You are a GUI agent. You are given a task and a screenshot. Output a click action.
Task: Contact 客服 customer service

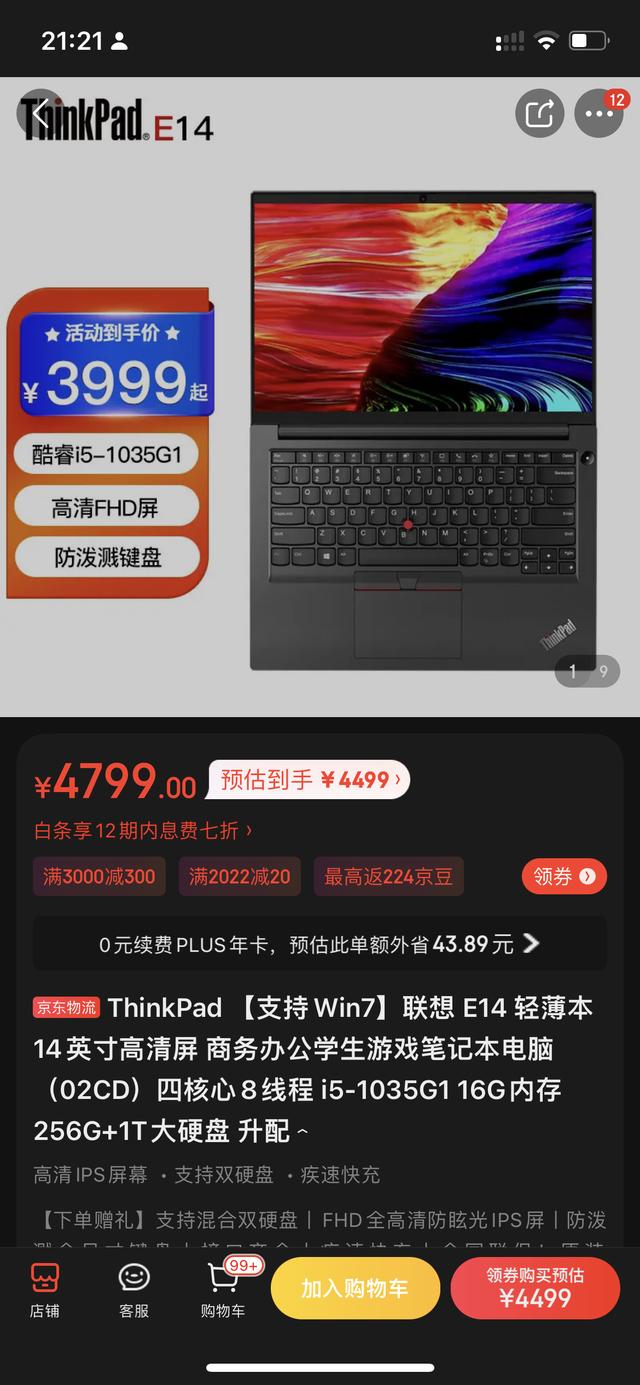[134, 1289]
